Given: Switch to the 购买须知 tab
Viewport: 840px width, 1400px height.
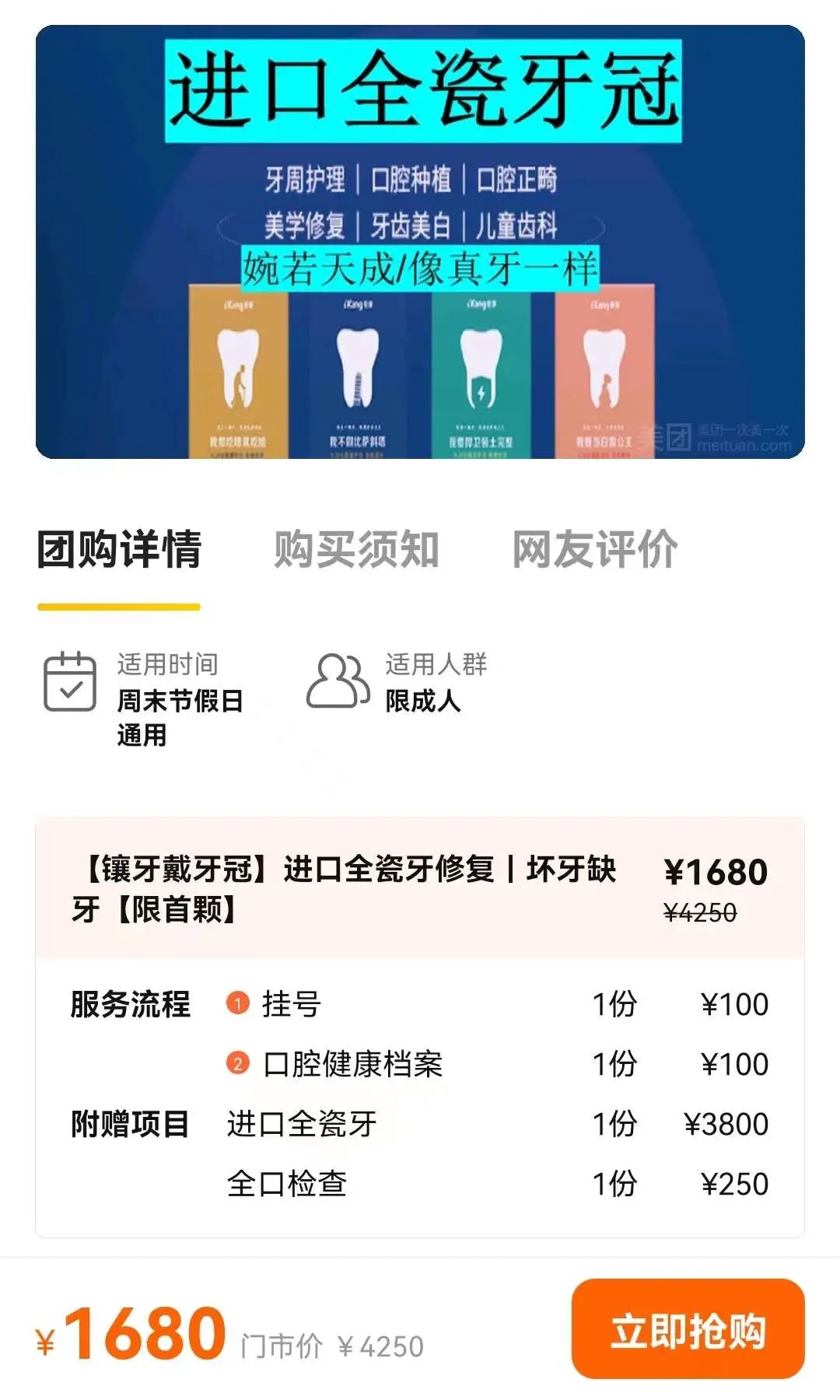Looking at the screenshot, I should (356, 550).
